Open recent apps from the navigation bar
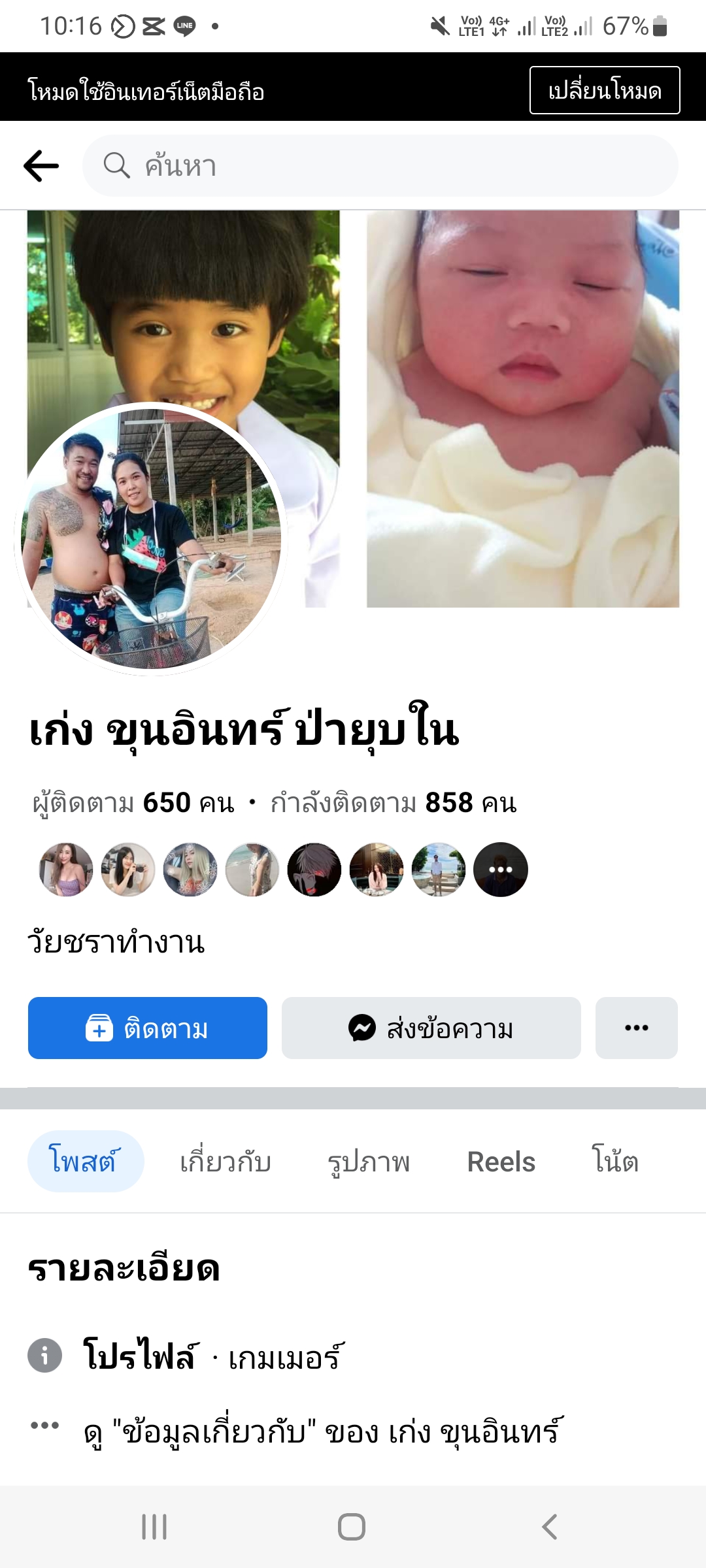Image resolution: width=706 pixels, height=1568 pixels. 154,1527
